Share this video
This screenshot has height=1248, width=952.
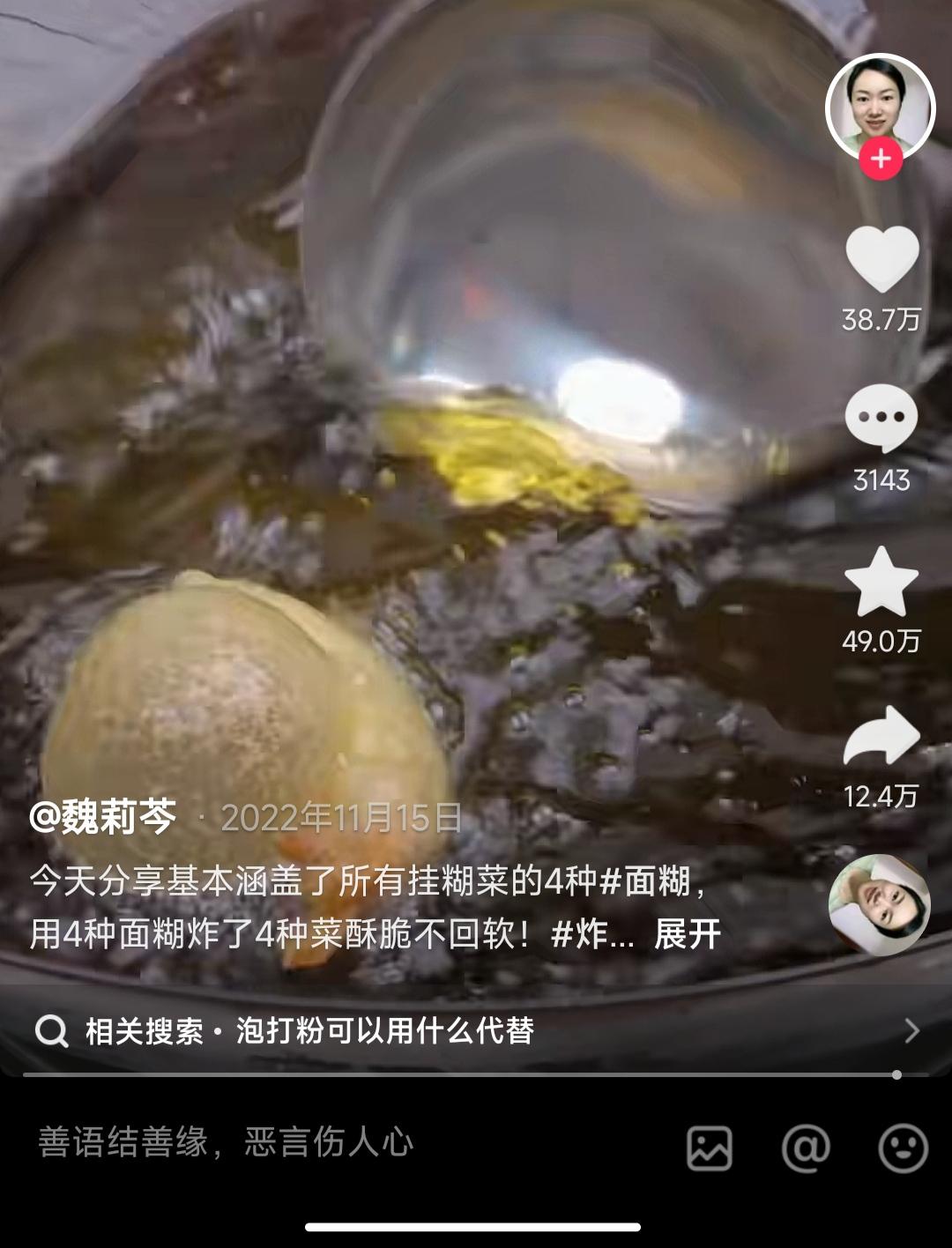881,737
